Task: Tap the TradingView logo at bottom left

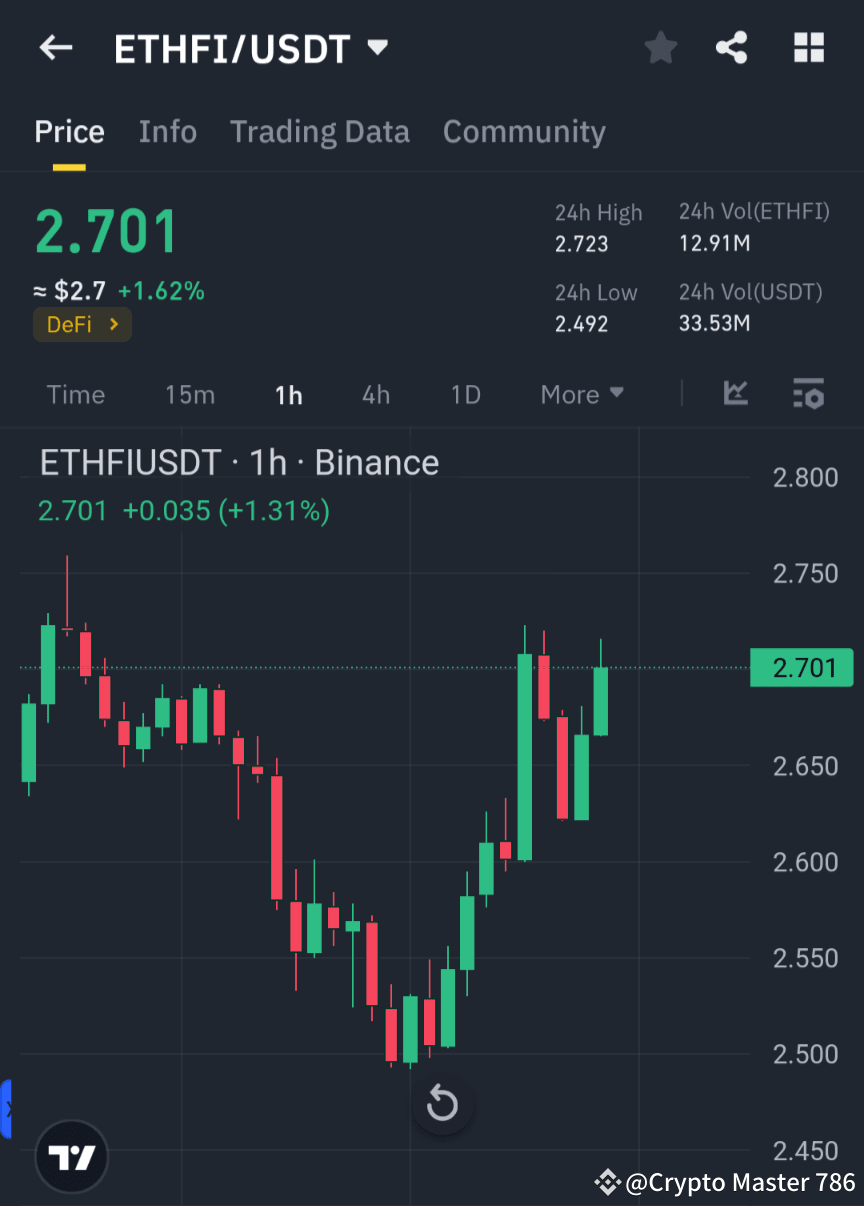Action: pos(70,1156)
